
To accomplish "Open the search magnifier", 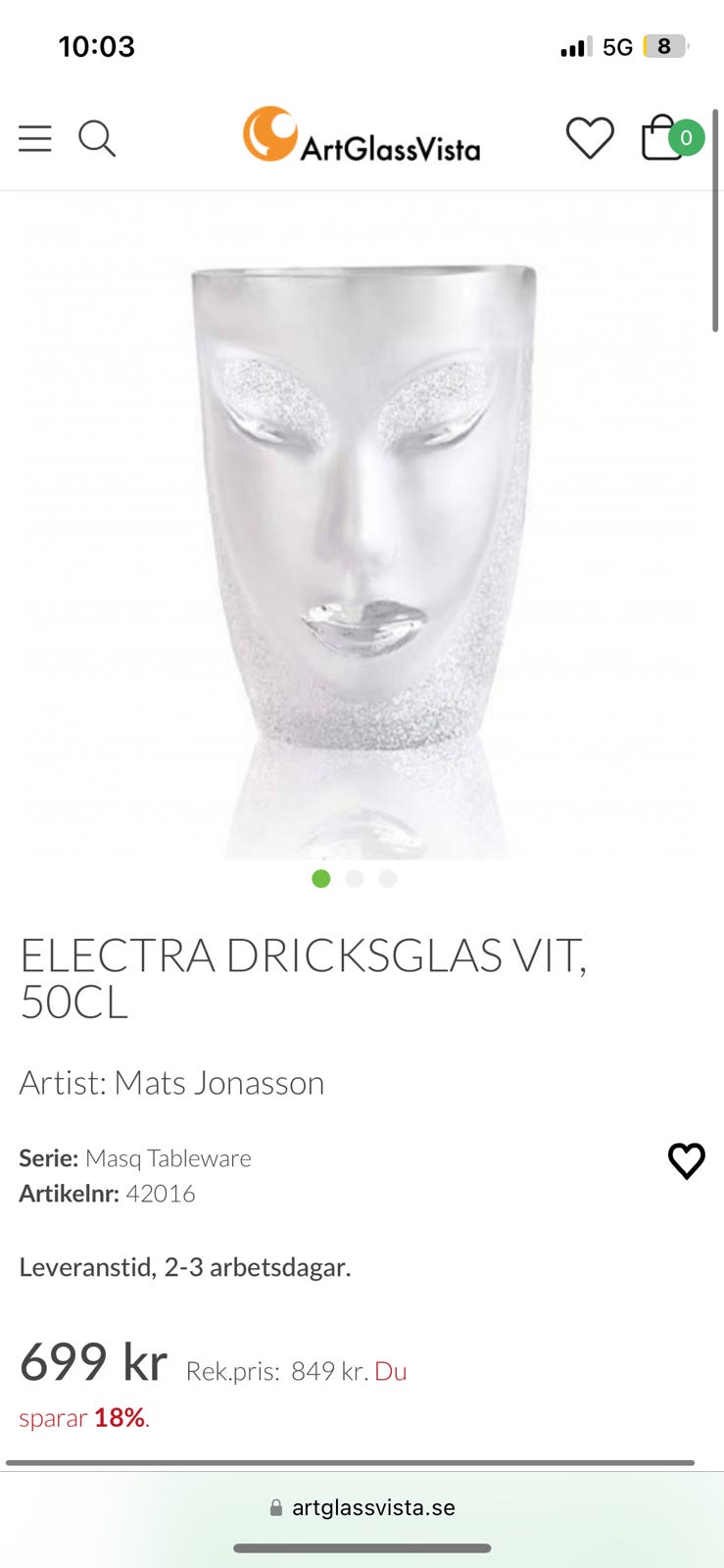I will pos(97,139).
